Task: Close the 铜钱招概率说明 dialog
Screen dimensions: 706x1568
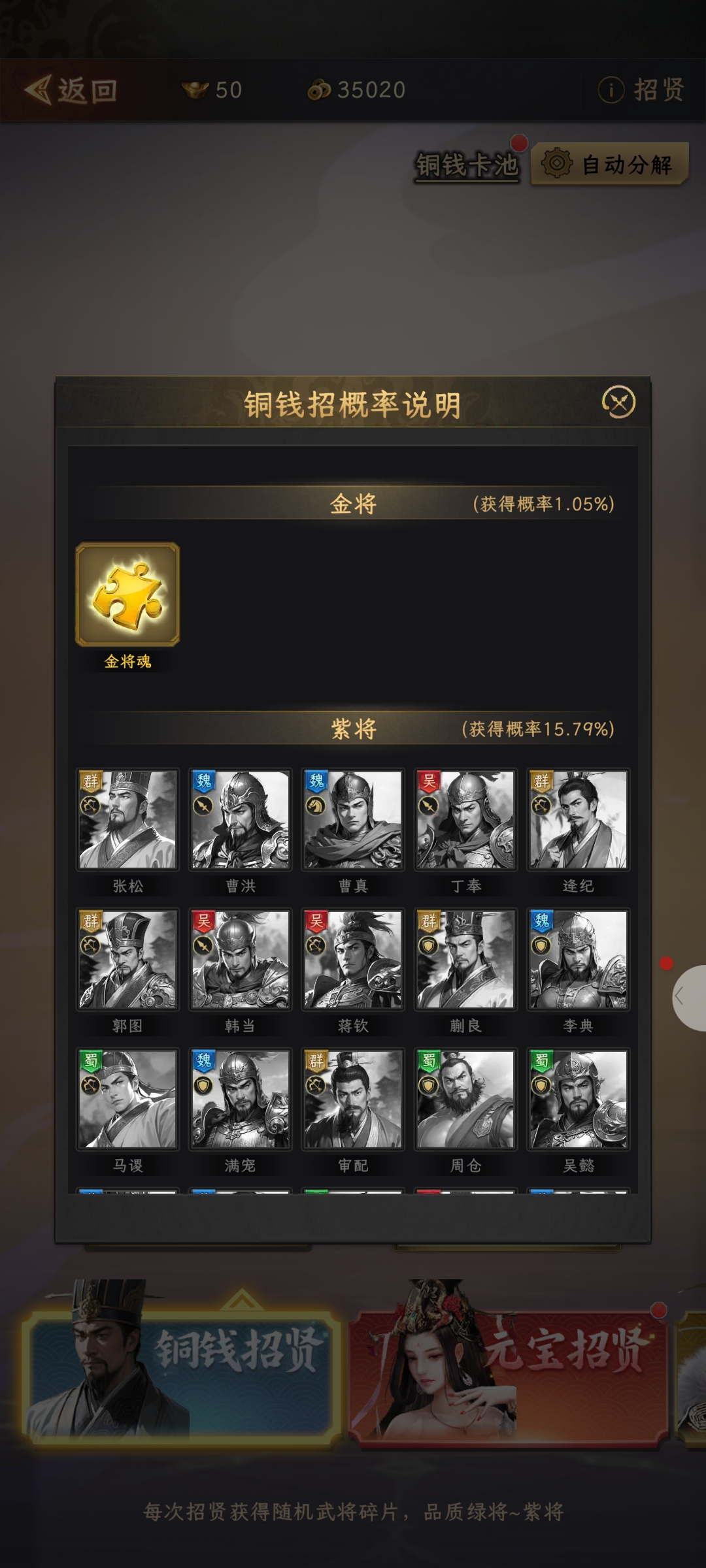Action: click(x=618, y=402)
